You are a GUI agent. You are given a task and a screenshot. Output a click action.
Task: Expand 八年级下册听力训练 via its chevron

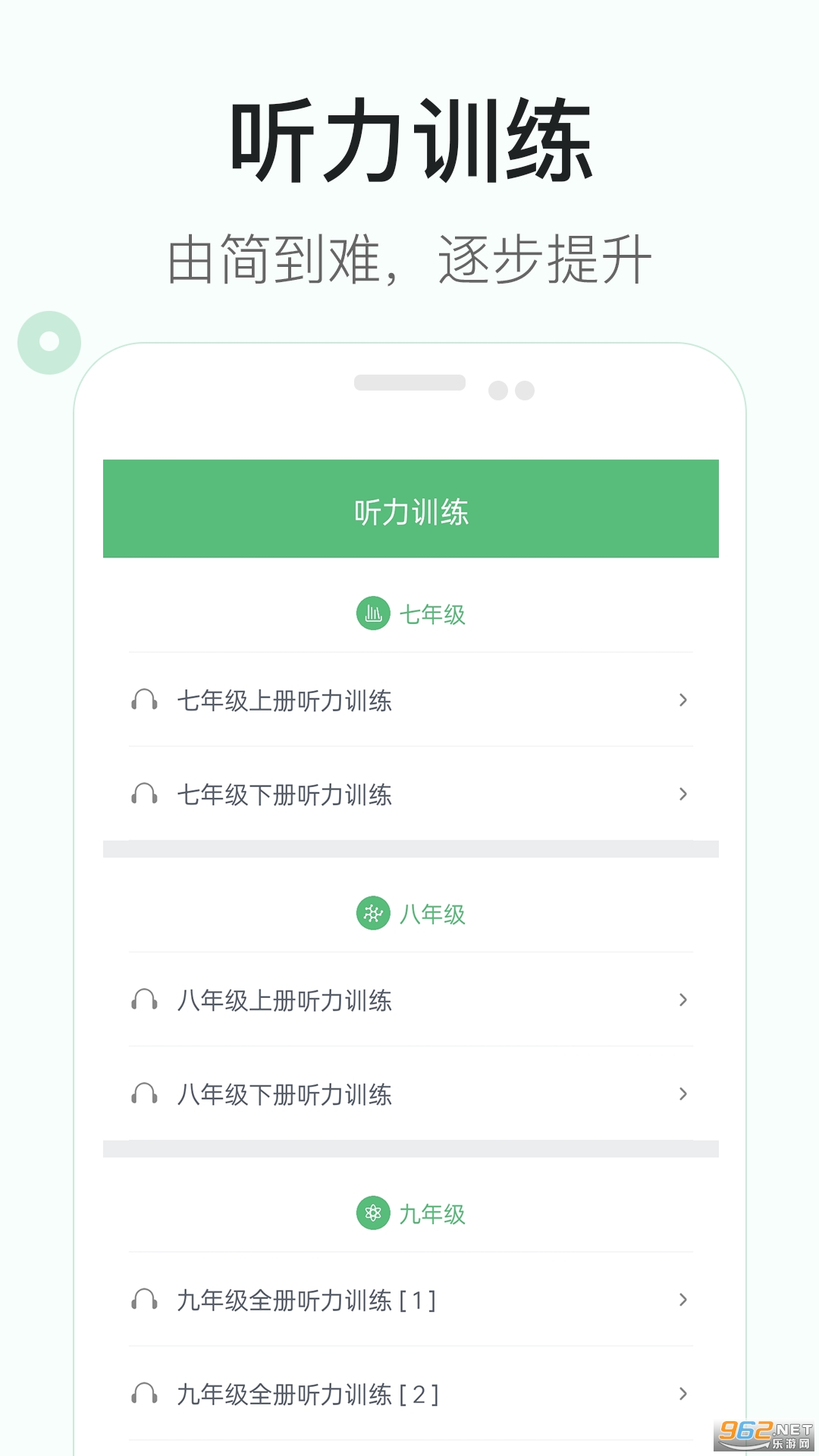[683, 1094]
